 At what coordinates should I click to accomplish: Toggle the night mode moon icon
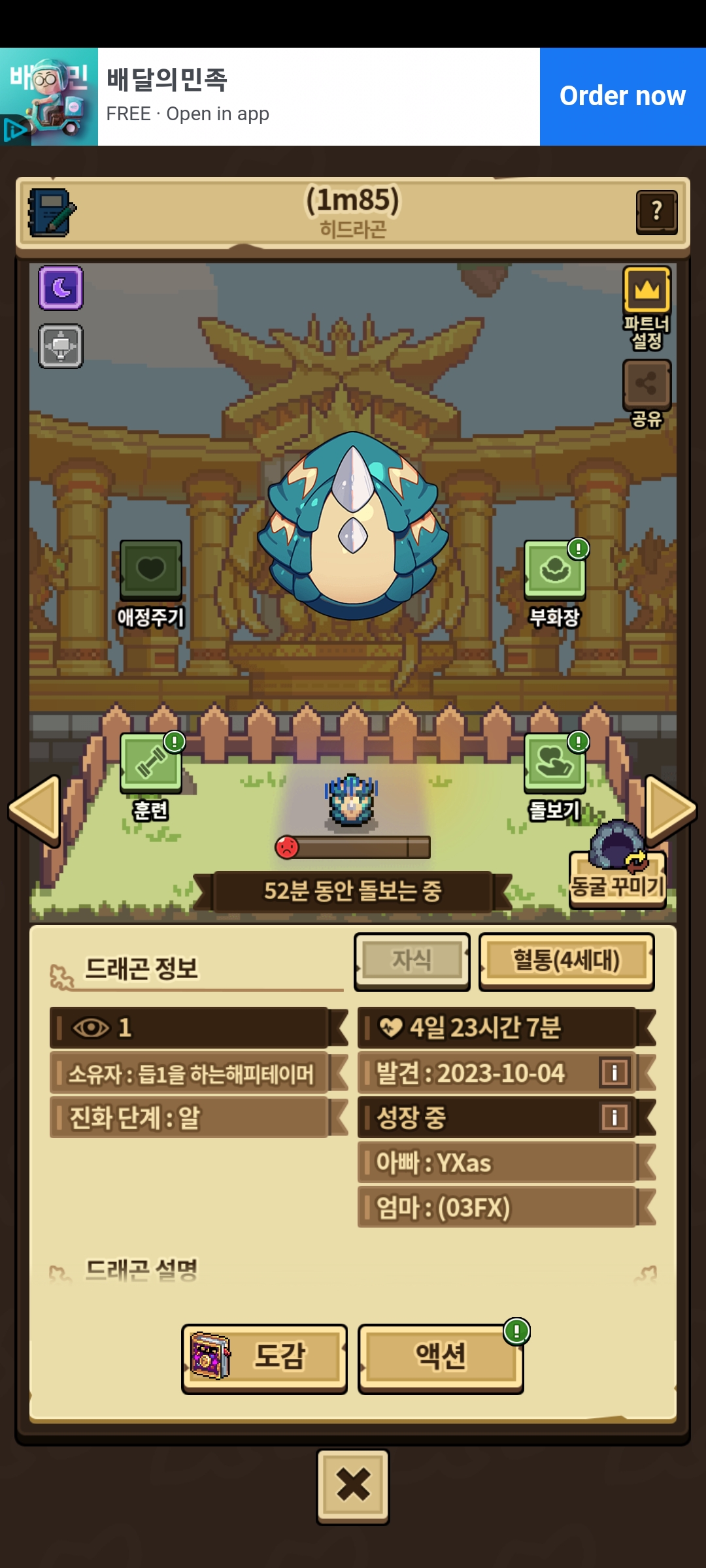tap(61, 287)
